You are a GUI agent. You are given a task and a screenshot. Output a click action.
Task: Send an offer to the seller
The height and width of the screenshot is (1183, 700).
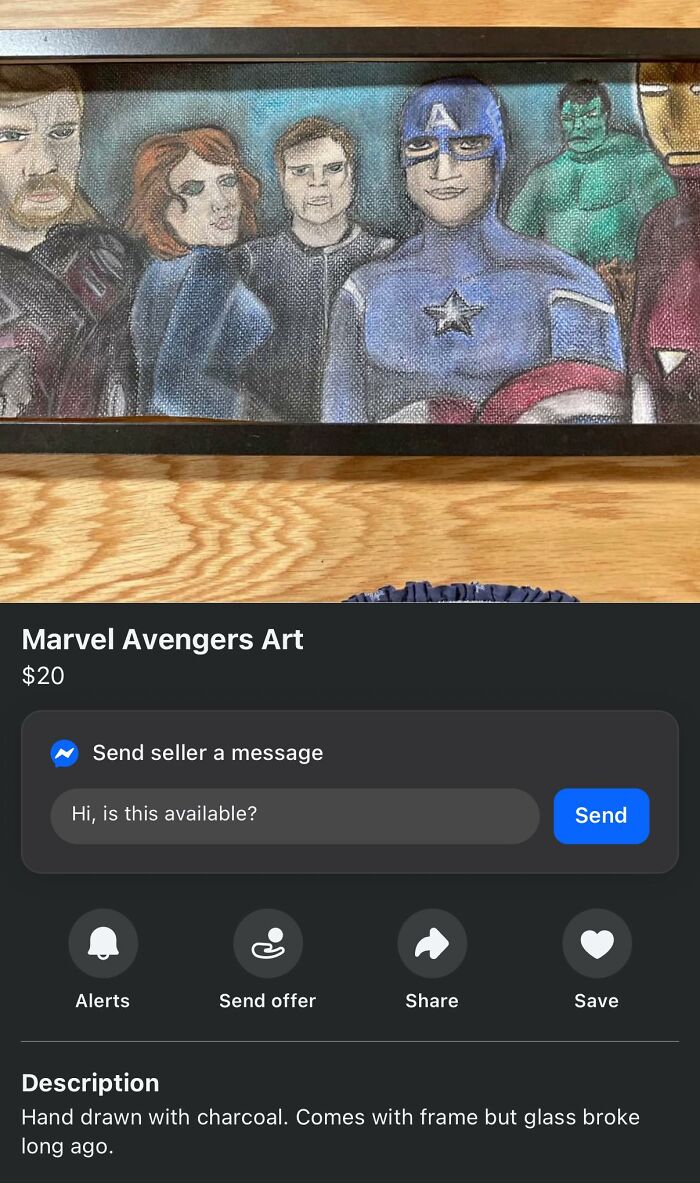click(267, 943)
